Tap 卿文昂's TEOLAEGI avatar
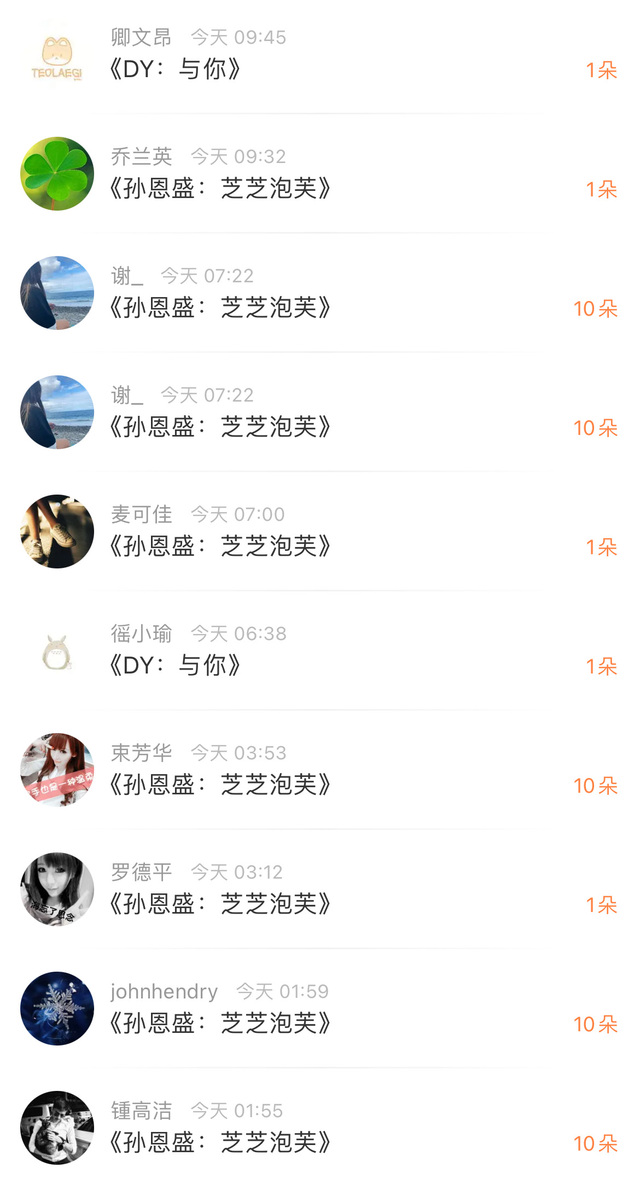640x1179 pixels. 57,55
